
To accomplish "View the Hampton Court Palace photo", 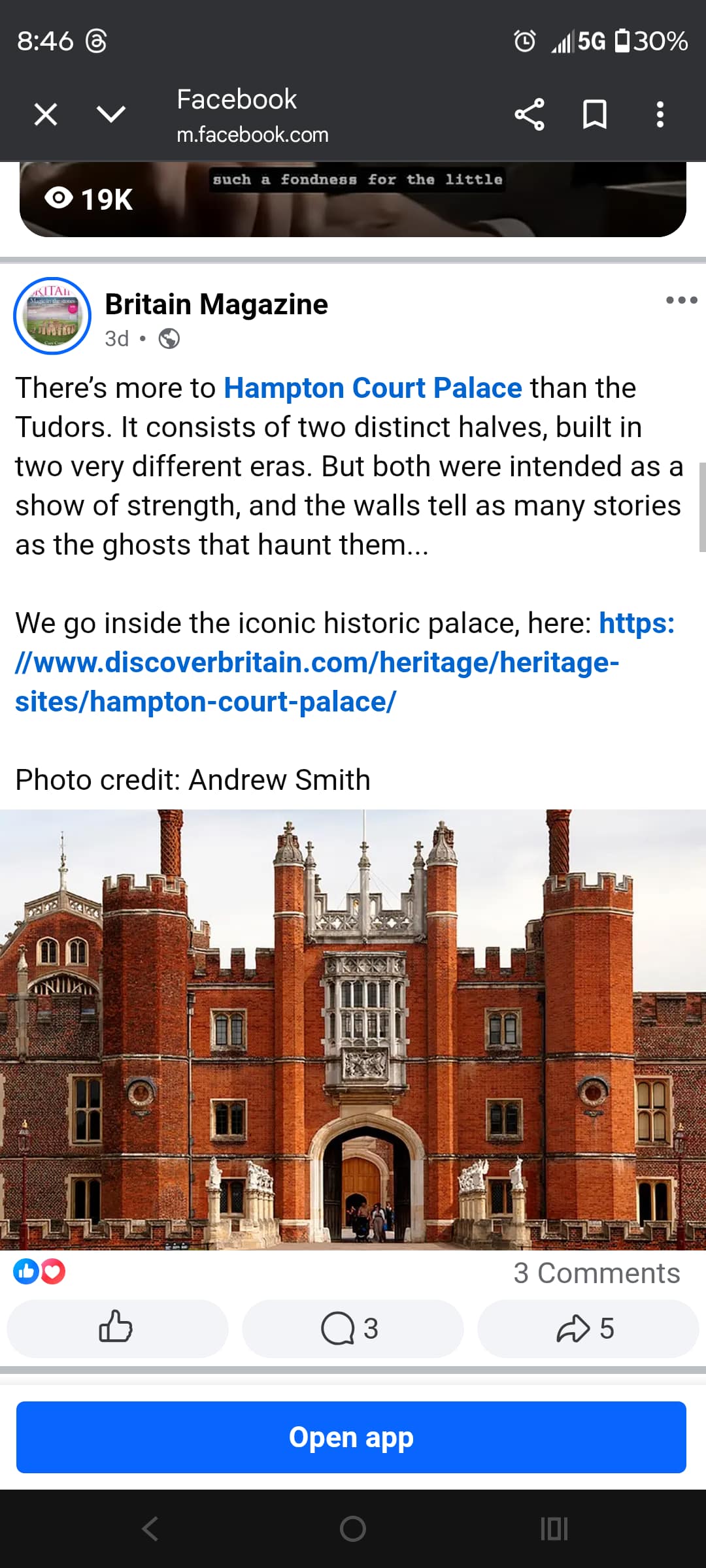I will point(353,1029).
